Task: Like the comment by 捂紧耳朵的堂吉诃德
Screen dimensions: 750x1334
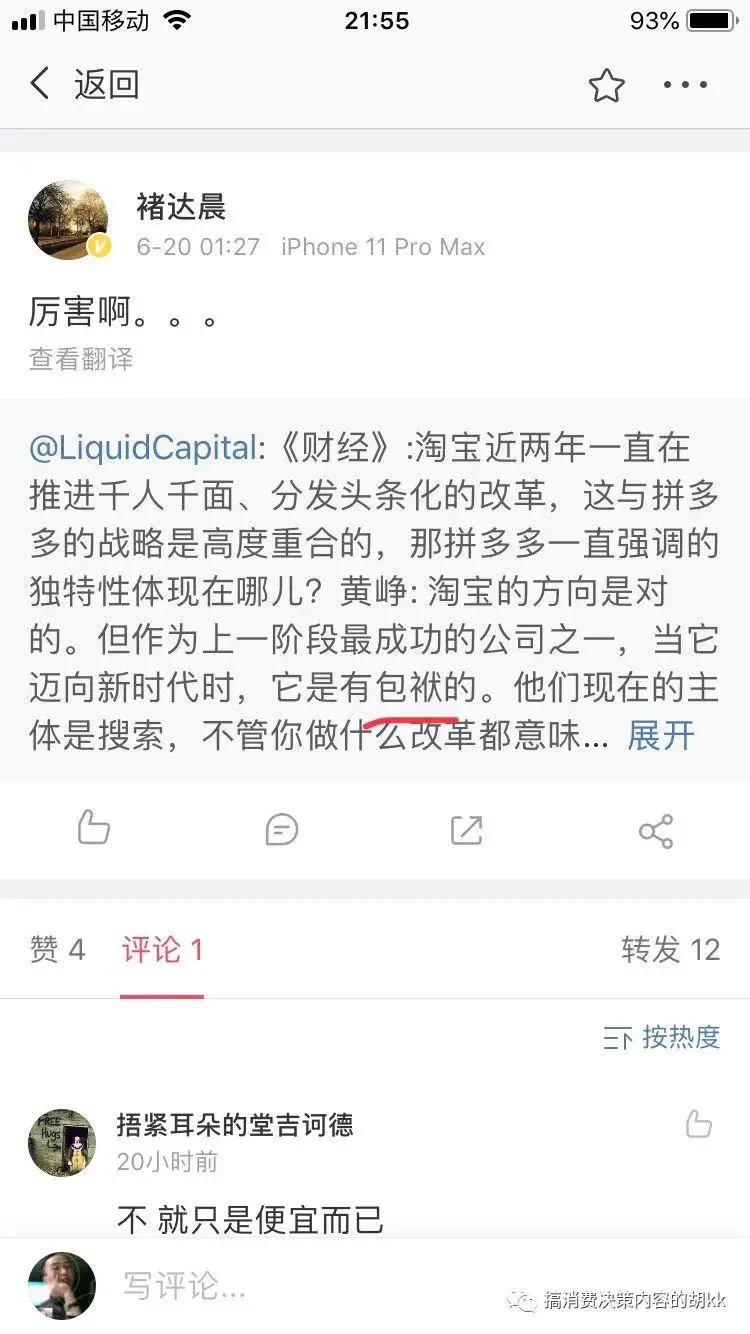Action: 698,1125
